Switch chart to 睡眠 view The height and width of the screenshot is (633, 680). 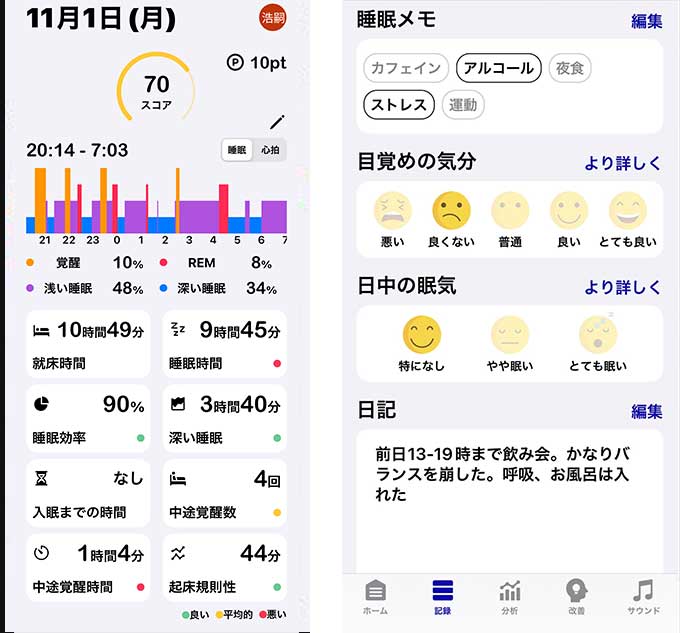237,150
